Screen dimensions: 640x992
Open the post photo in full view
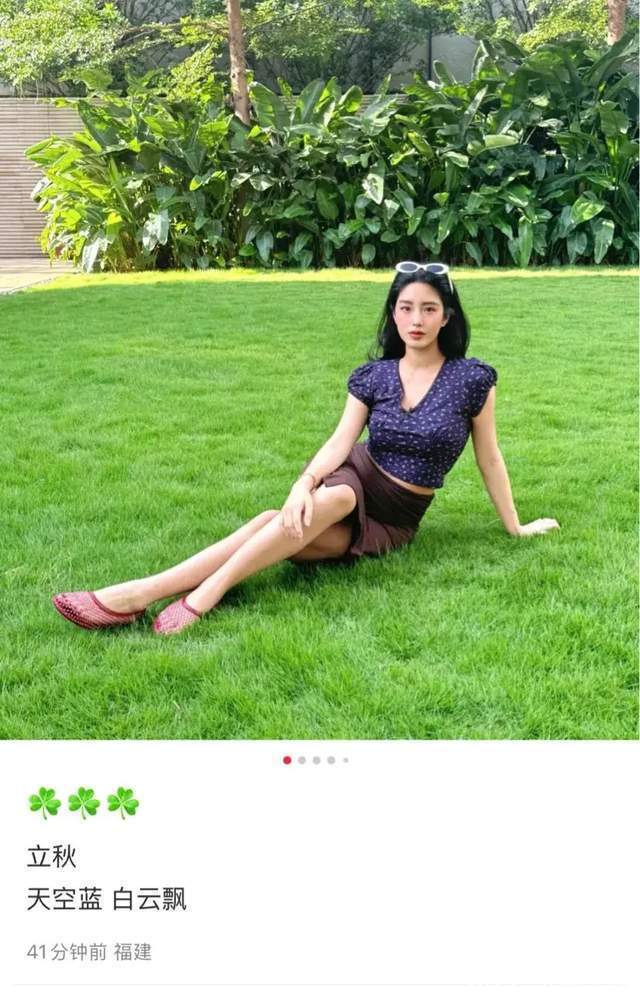point(320,370)
